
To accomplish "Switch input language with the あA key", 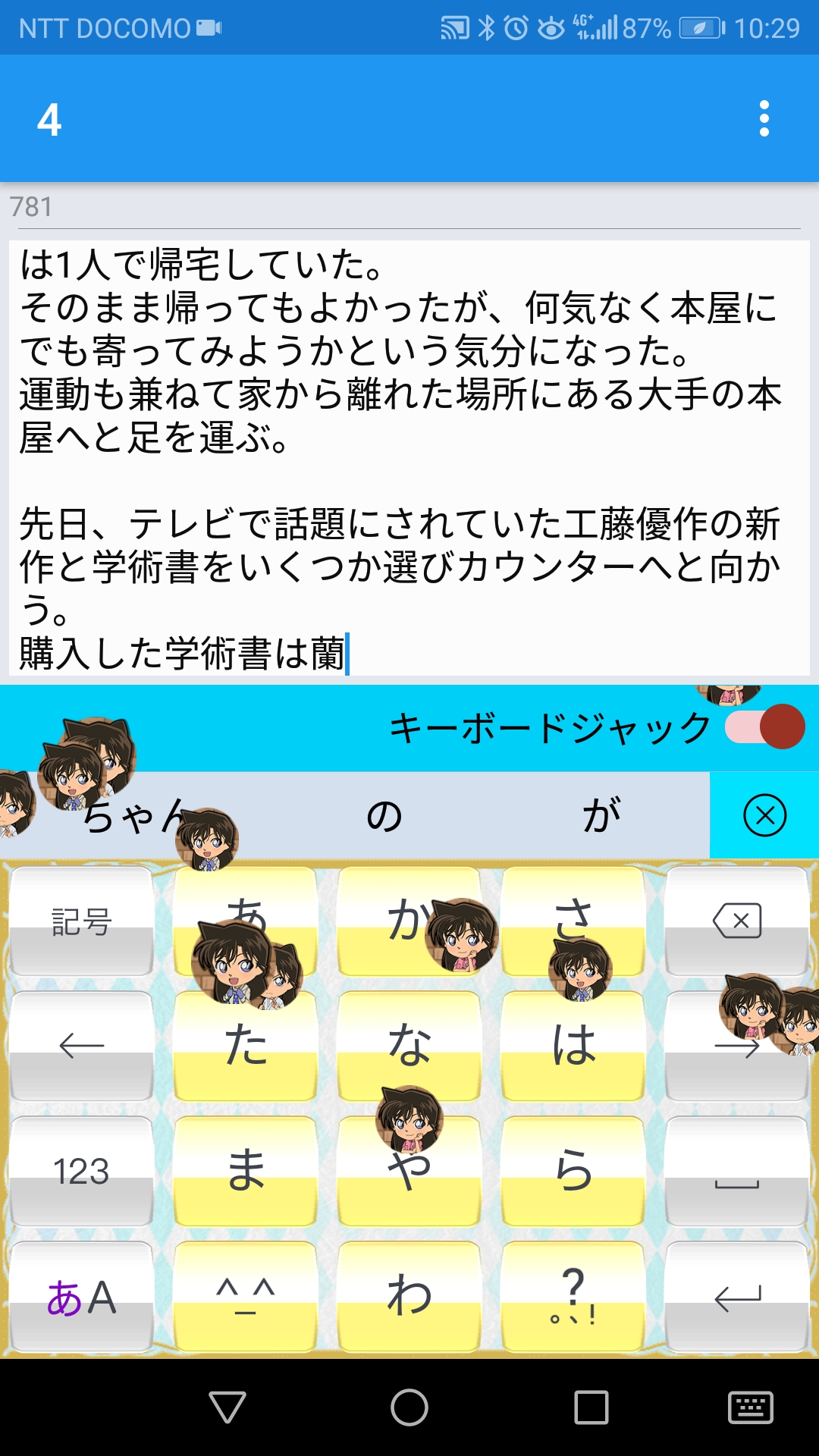I will coord(82,1297).
